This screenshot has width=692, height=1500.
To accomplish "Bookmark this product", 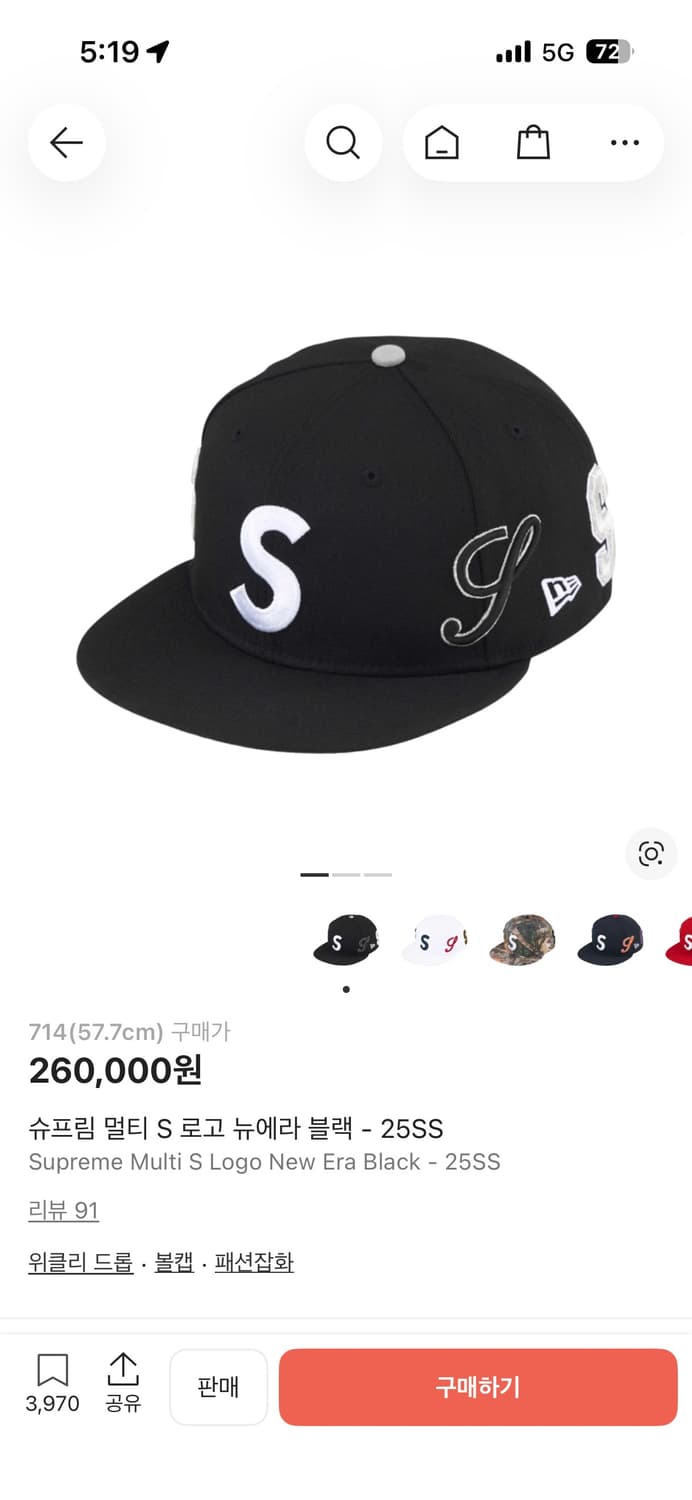I will point(52,1383).
